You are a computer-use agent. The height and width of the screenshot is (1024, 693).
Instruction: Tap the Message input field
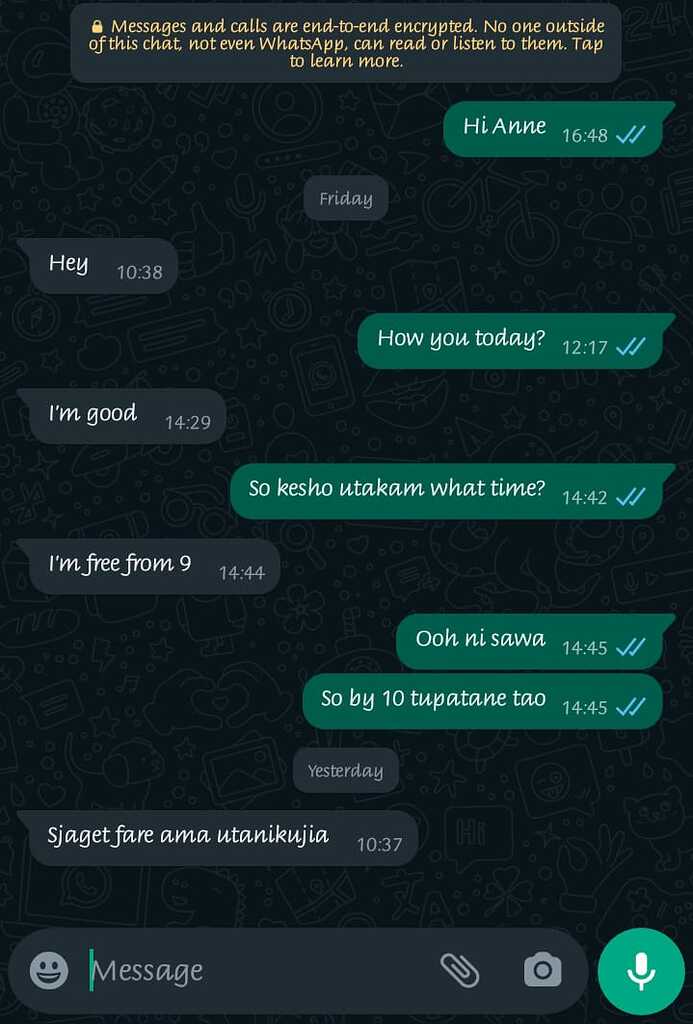click(x=250, y=970)
